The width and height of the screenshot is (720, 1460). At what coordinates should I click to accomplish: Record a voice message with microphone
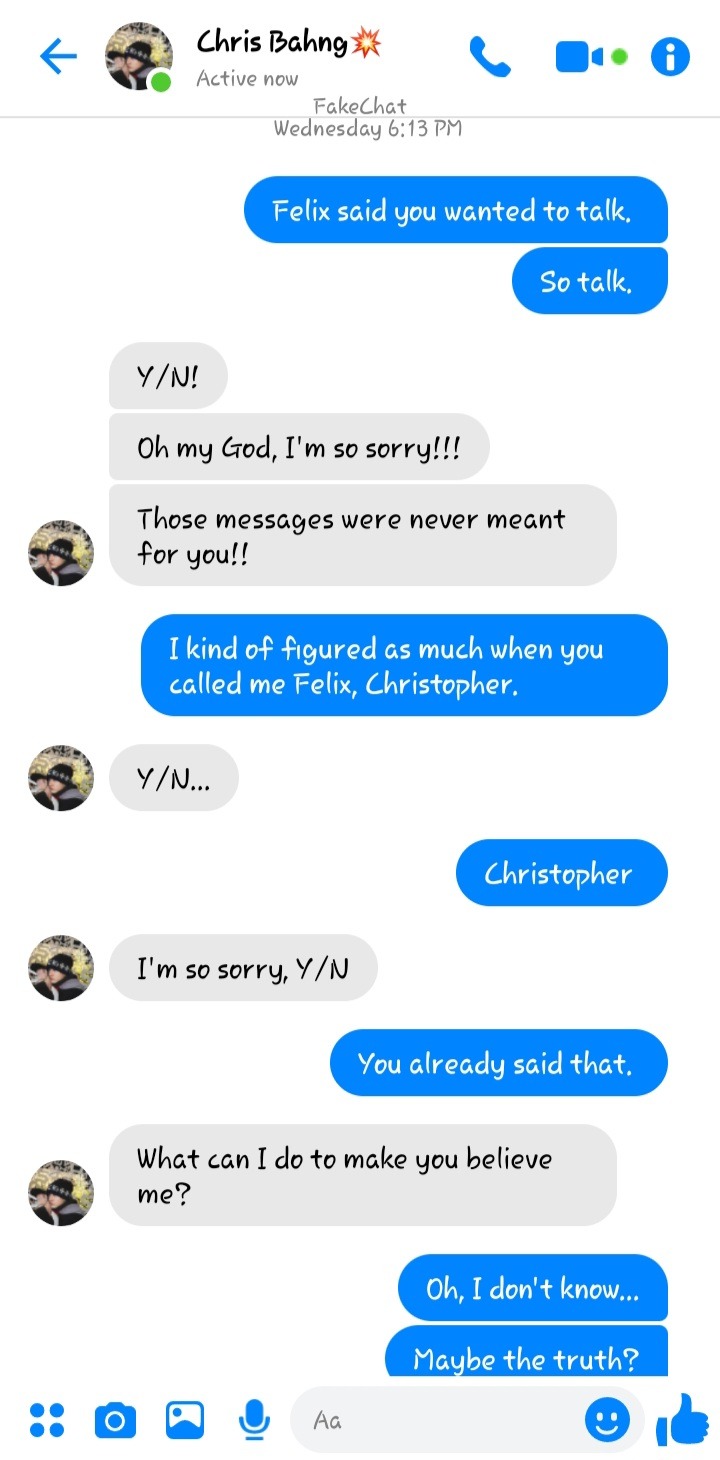point(254,1419)
